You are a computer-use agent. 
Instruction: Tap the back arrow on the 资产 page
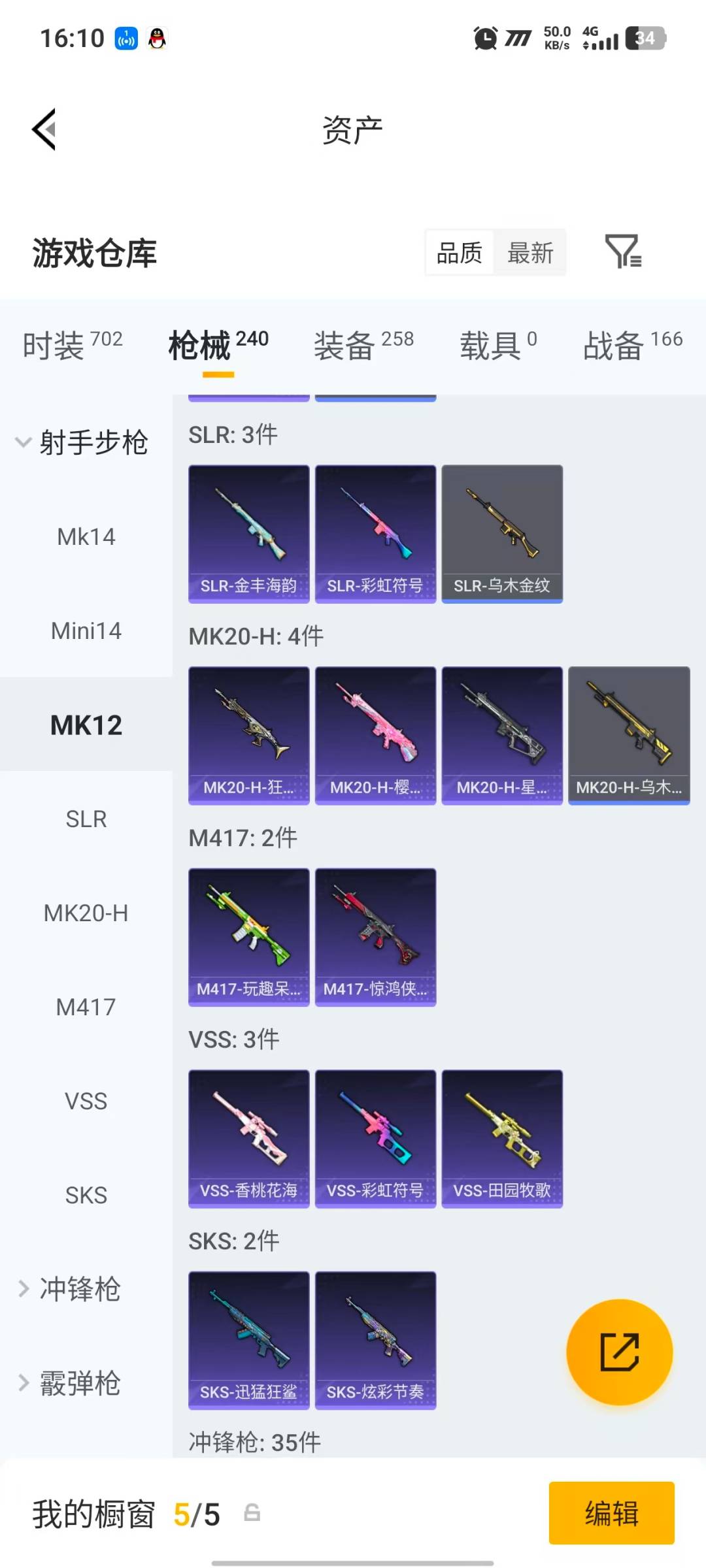pyautogui.click(x=43, y=129)
